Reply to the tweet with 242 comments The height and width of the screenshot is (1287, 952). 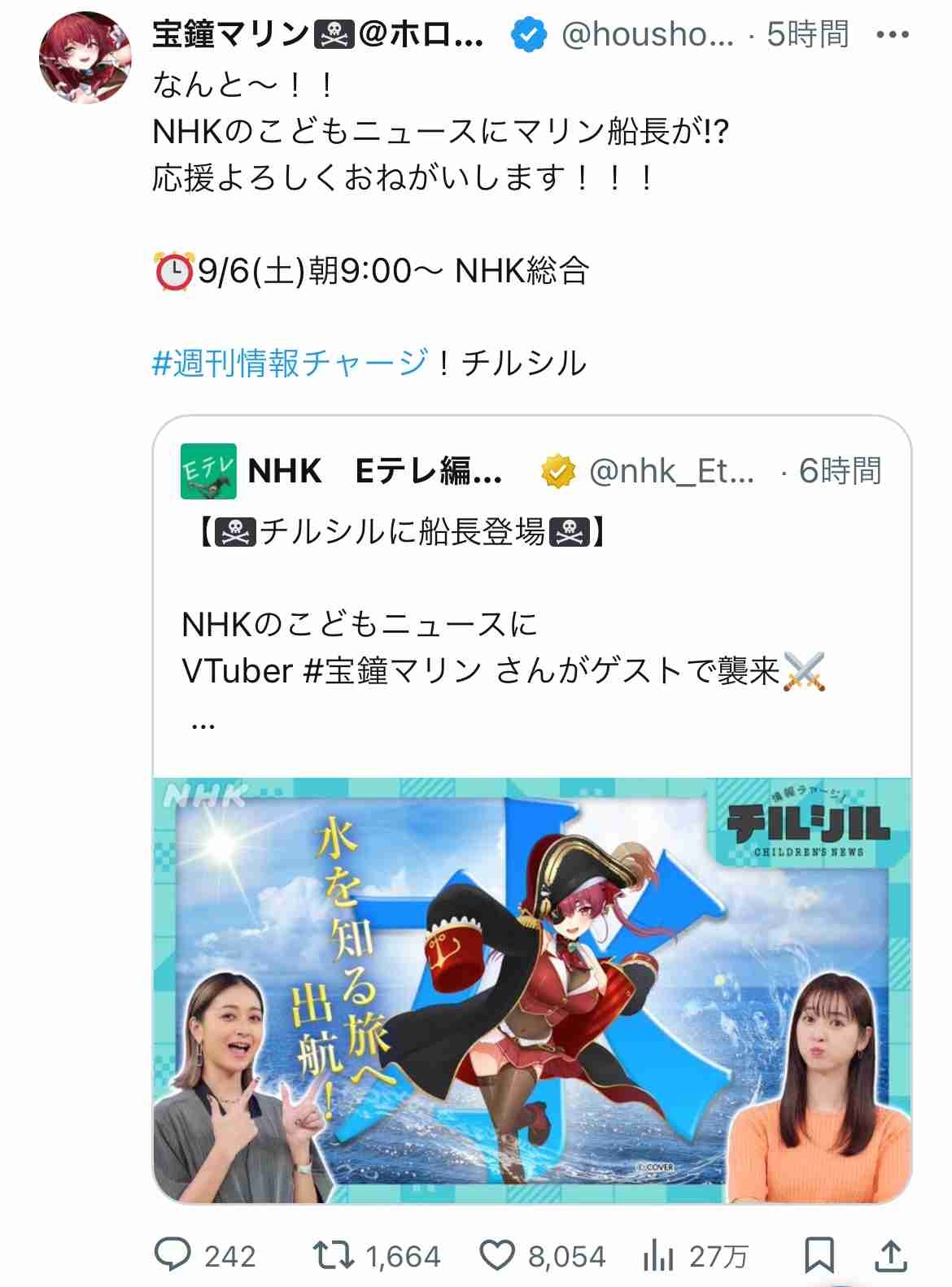[x=174, y=1255]
